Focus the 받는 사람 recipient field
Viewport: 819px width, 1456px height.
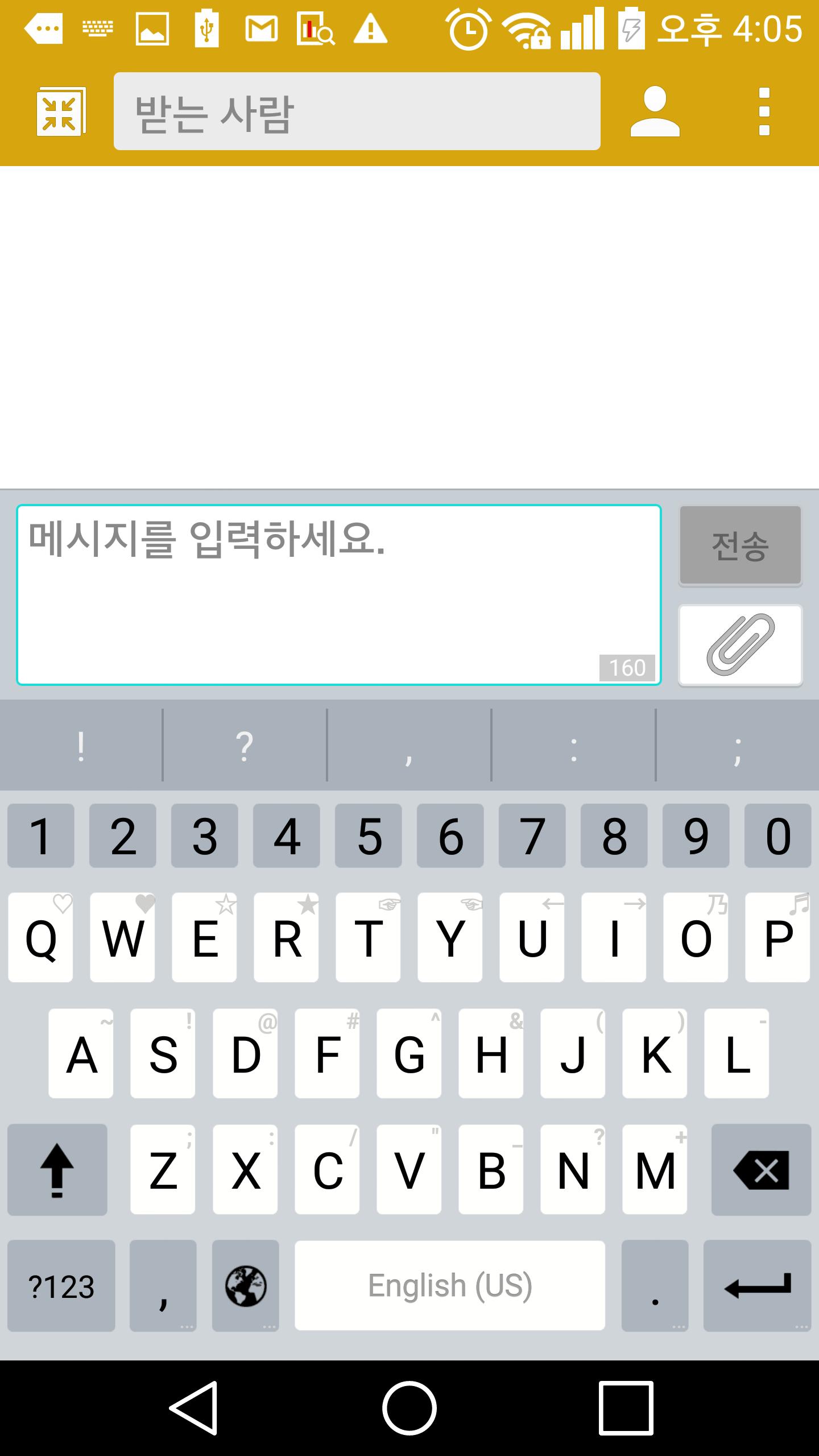coord(357,111)
